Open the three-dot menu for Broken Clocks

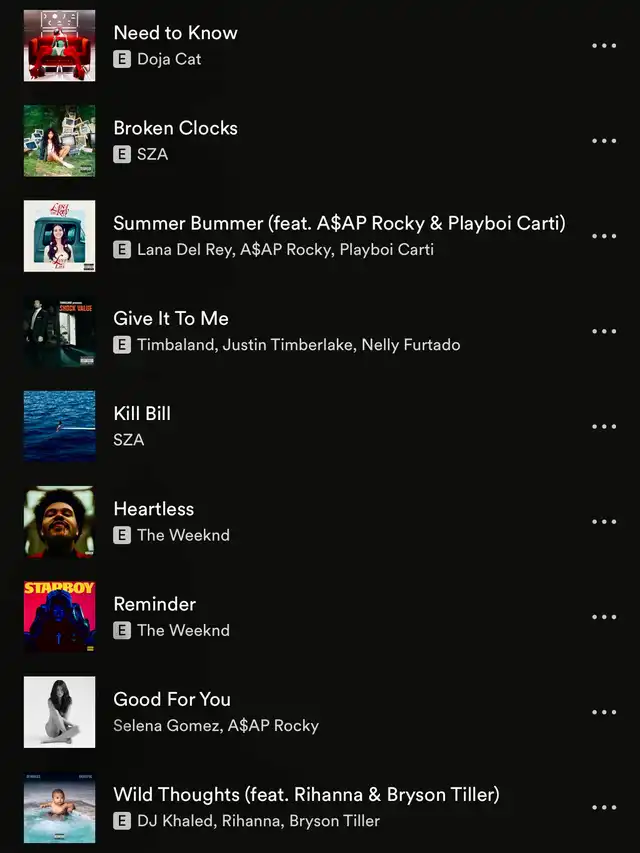pos(604,141)
